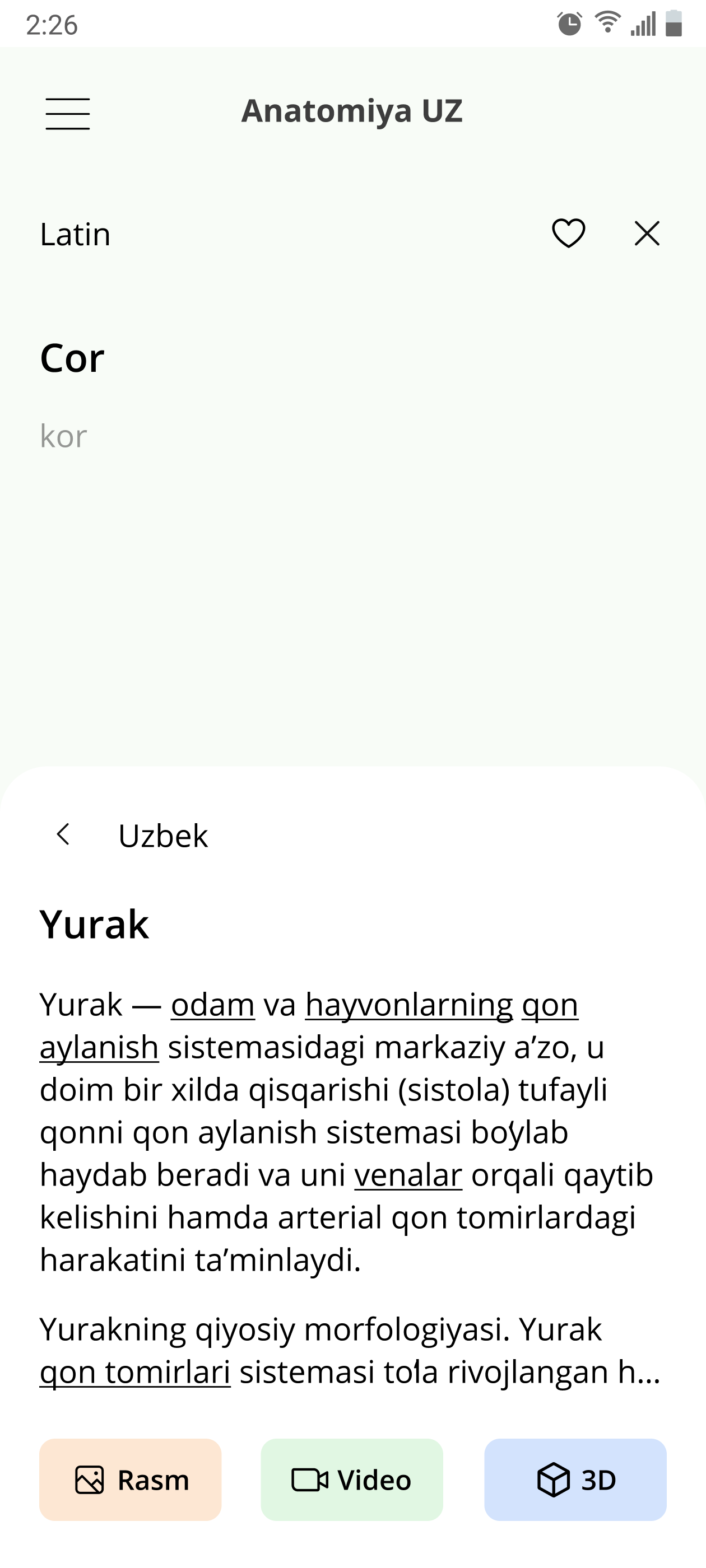The width and height of the screenshot is (706, 1568).
Task: Open the 'venalar' link
Action: click(408, 1175)
